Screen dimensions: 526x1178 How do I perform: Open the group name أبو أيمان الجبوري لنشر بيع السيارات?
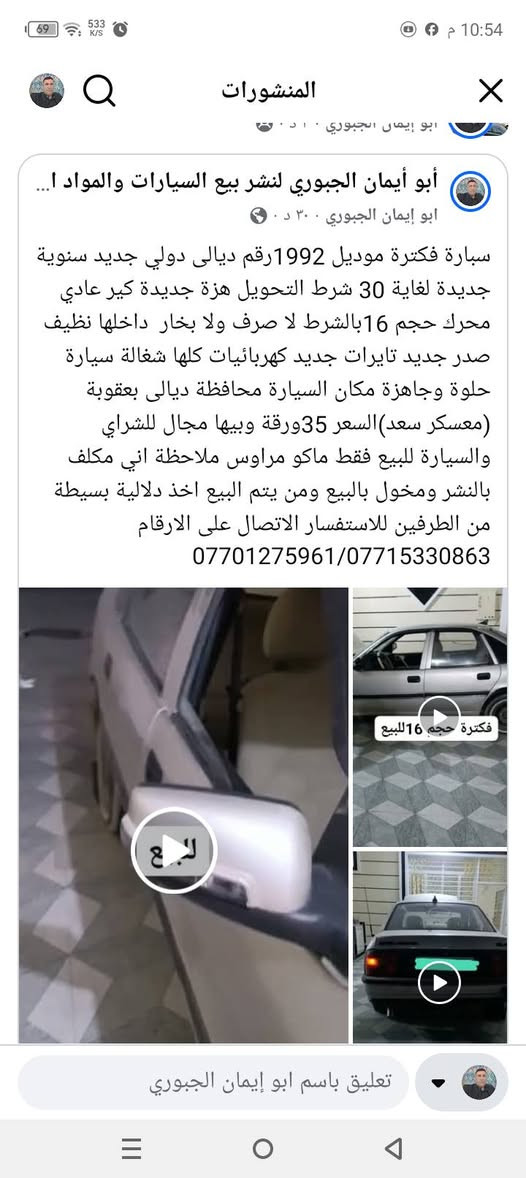[240, 183]
